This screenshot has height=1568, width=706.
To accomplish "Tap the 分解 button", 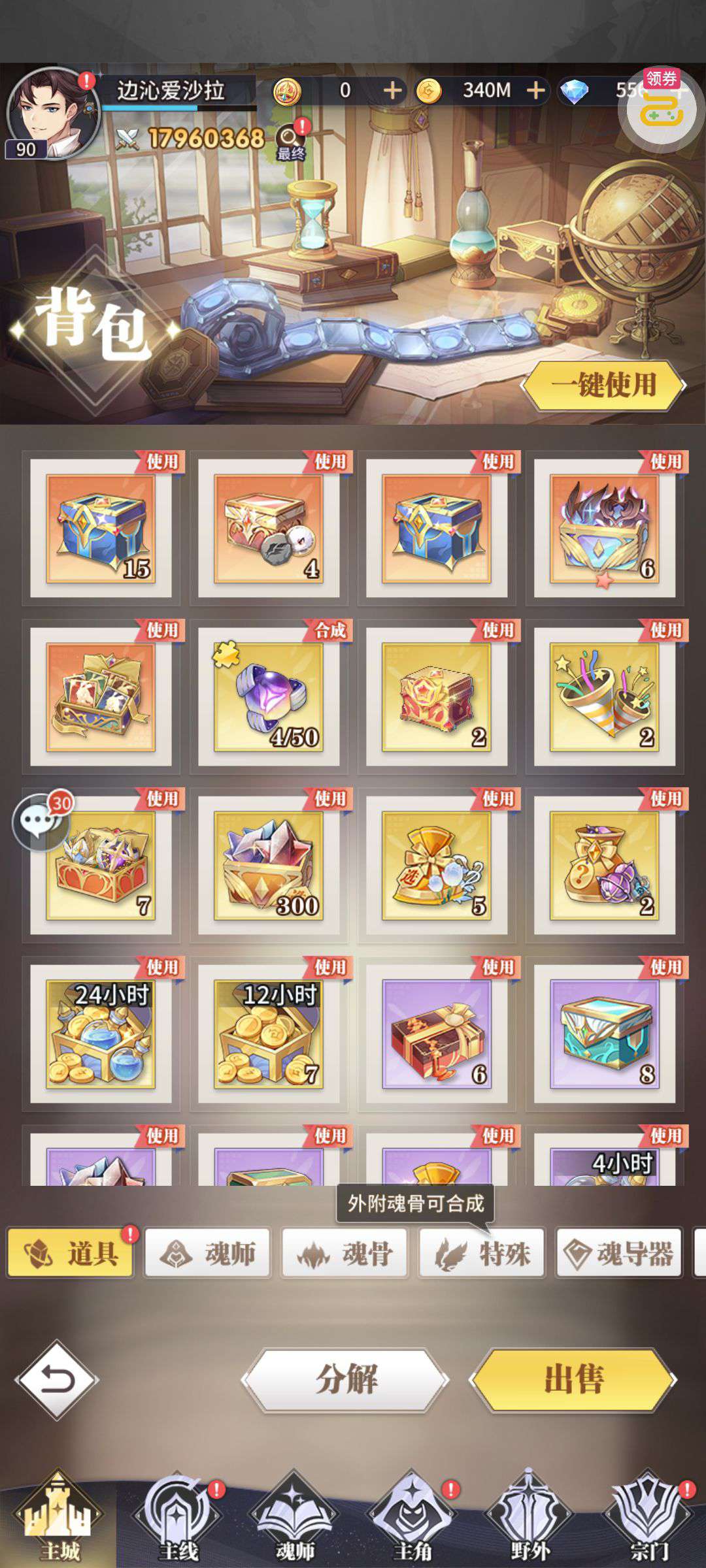I will tap(346, 1380).
